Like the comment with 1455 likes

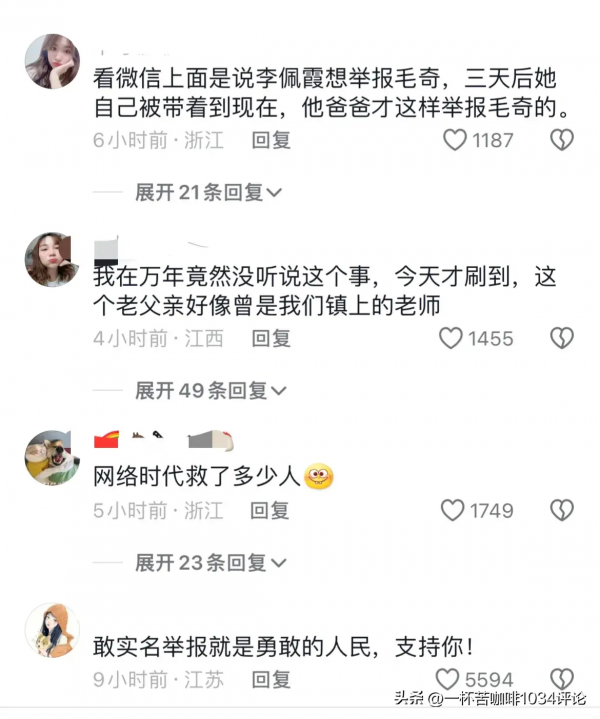(x=452, y=339)
